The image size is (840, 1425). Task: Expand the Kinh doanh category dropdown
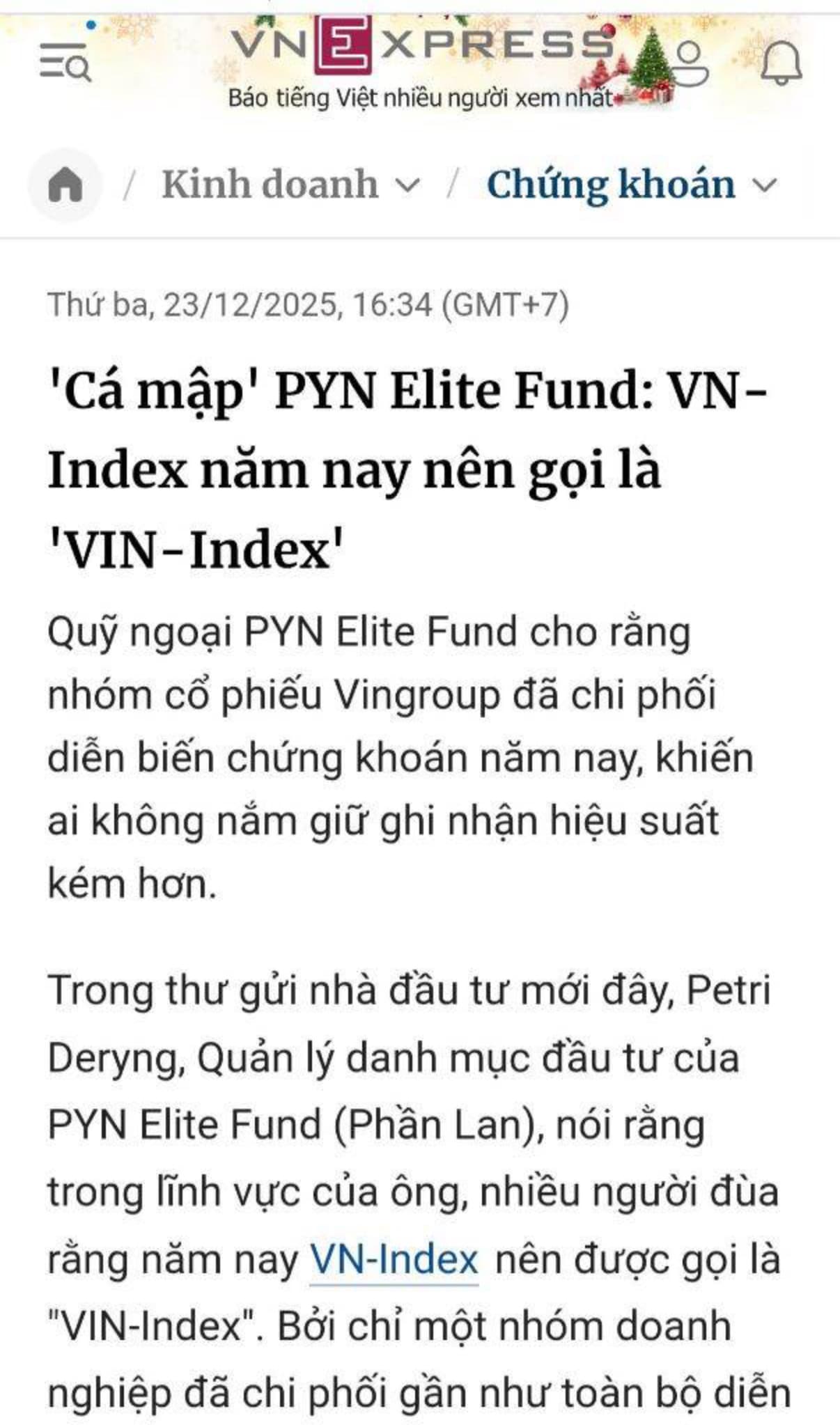click(408, 185)
